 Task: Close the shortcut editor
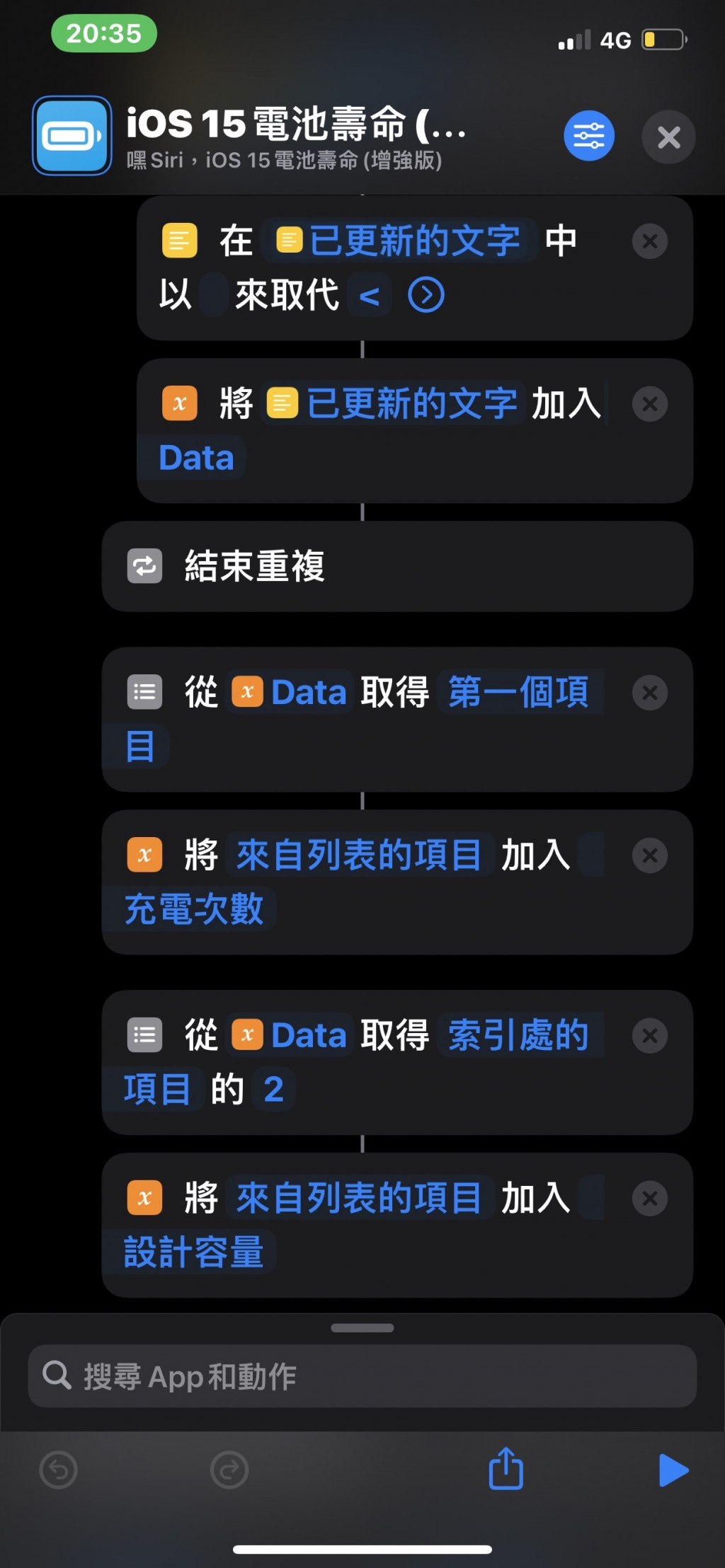668,137
